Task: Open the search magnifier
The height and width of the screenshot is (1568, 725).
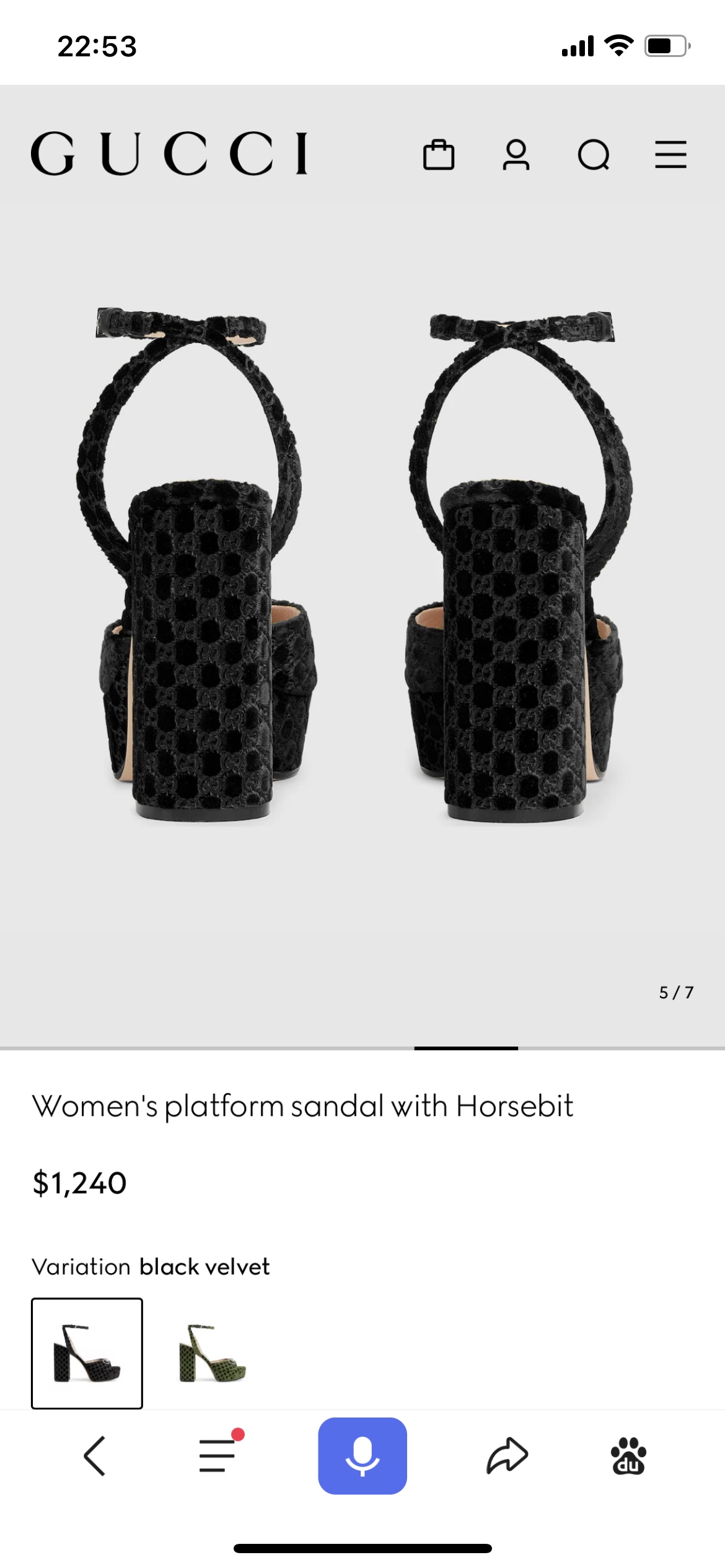Action: [594, 155]
